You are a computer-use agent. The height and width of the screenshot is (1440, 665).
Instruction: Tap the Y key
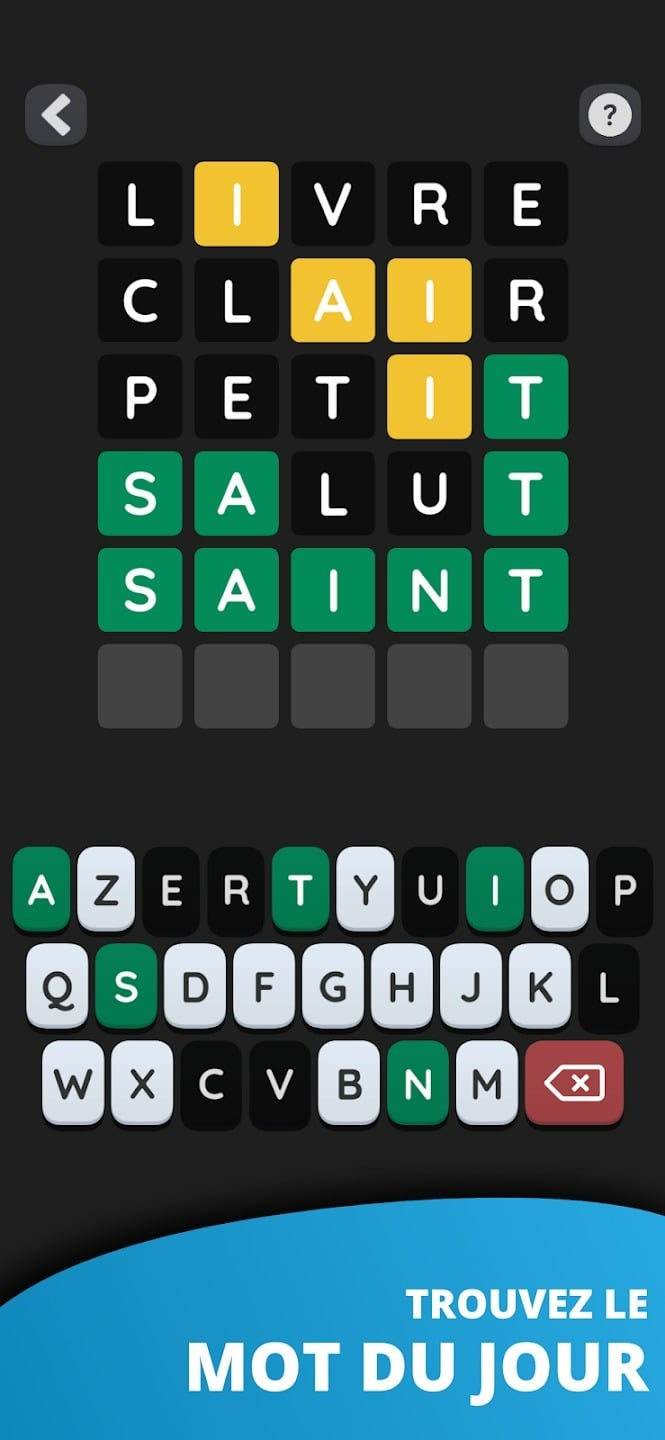coord(365,889)
